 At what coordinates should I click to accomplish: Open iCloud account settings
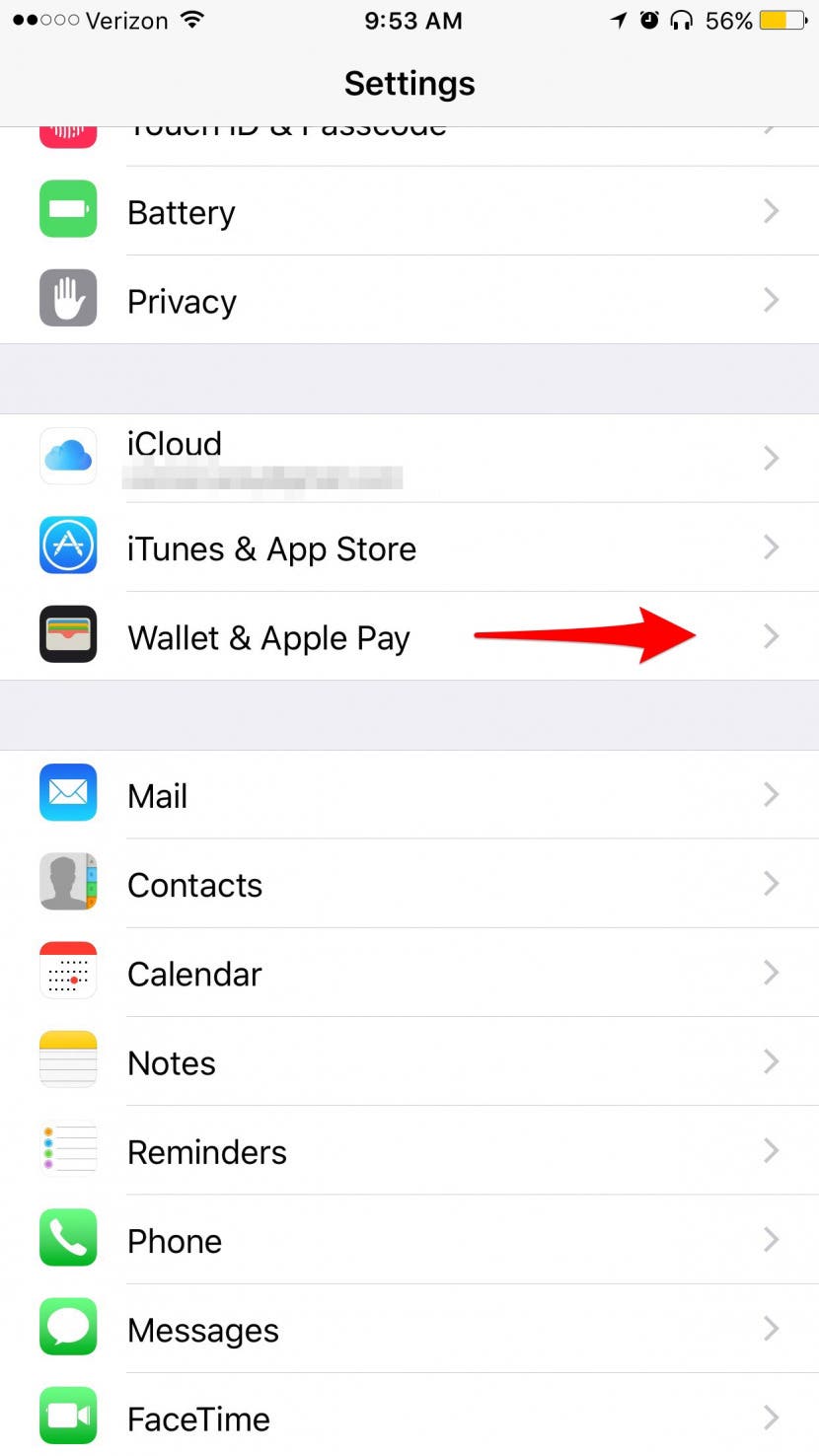[409, 458]
